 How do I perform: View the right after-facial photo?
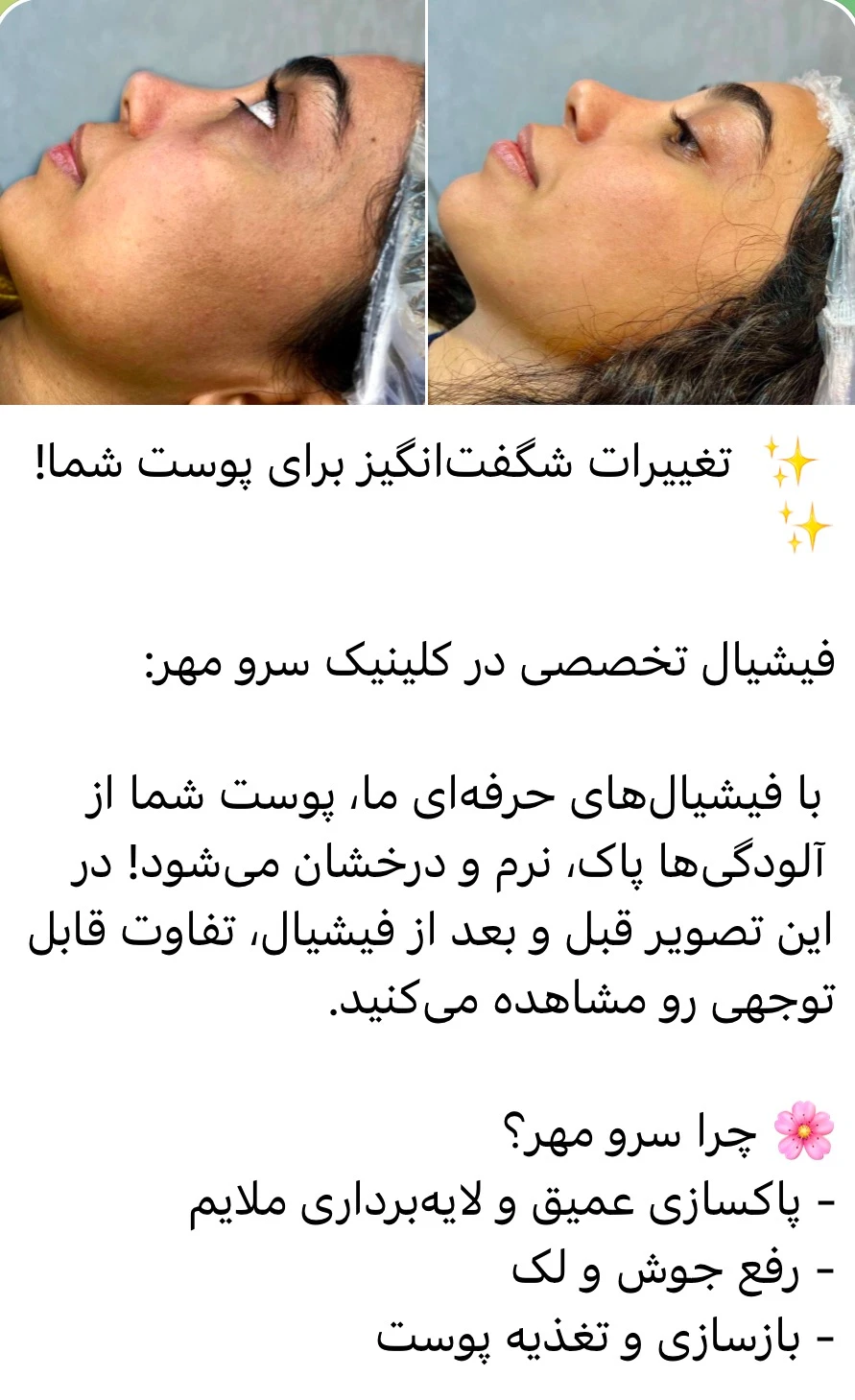coord(641,202)
